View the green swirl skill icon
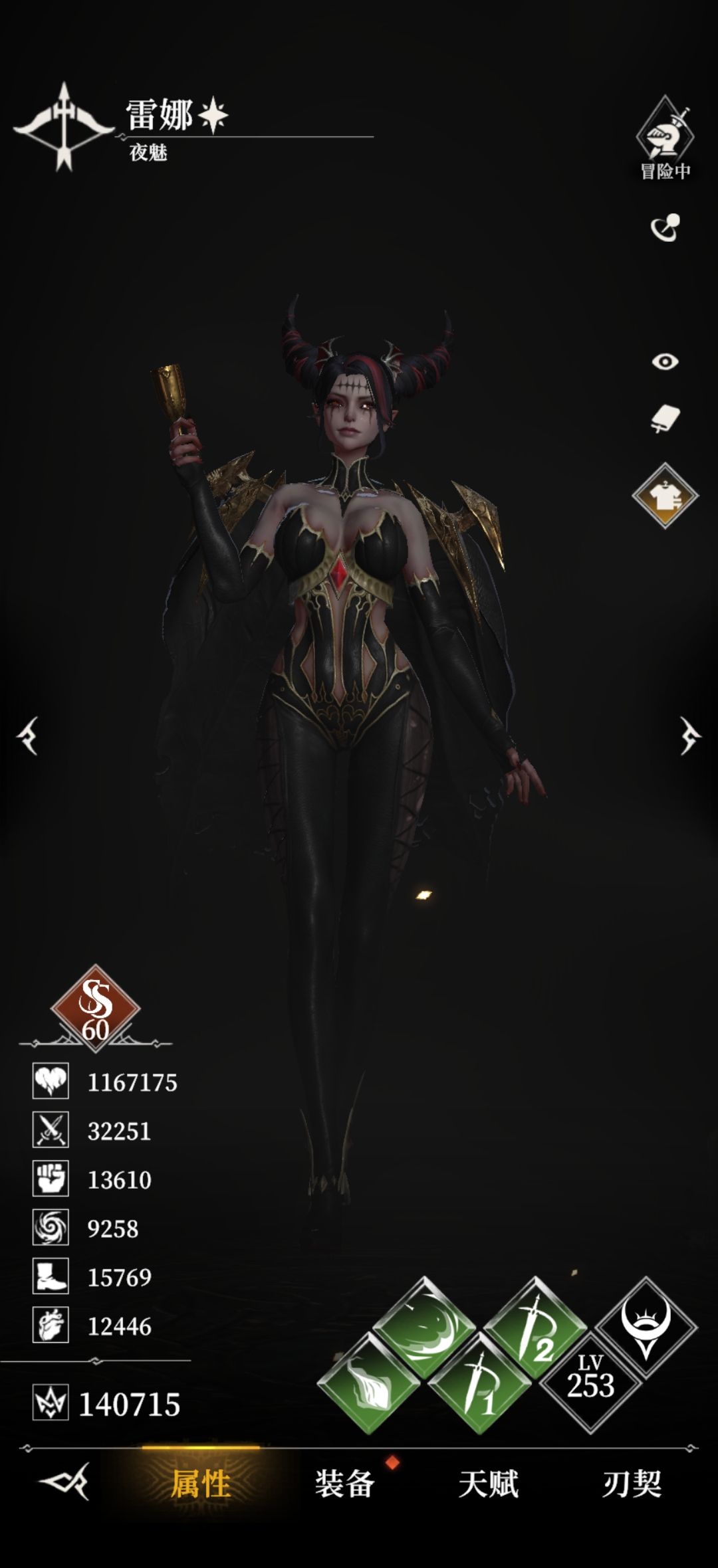Image resolution: width=718 pixels, height=1568 pixels. (x=424, y=1327)
